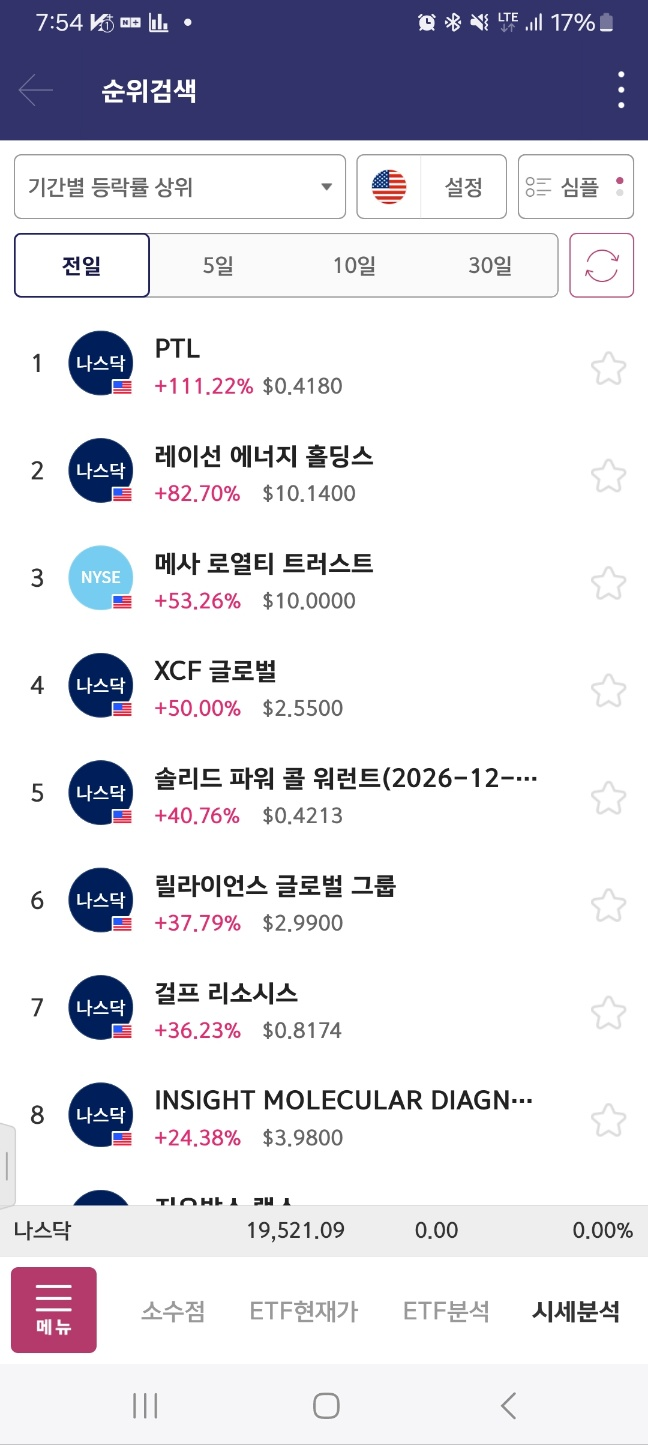Go back using the arrow icon
Image resolution: width=648 pixels, height=1445 pixels.
[x=36, y=91]
